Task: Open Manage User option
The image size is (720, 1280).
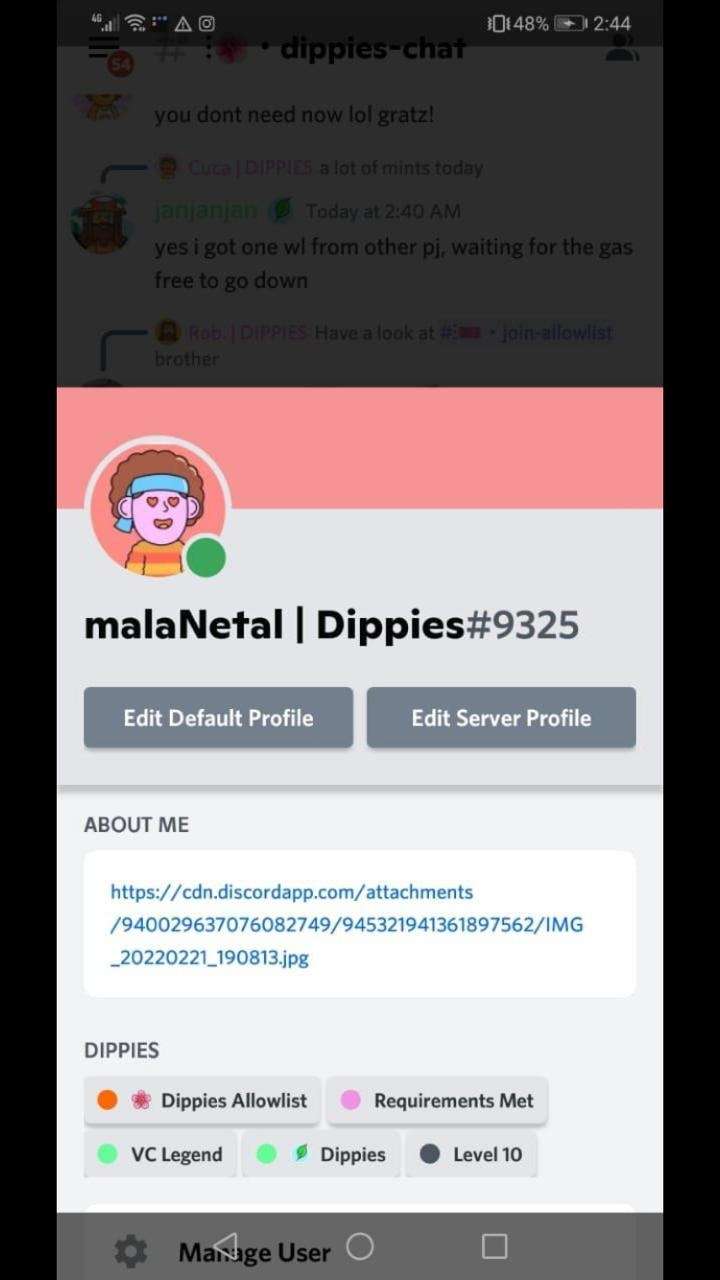Action: pyautogui.click(x=254, y=1252)
